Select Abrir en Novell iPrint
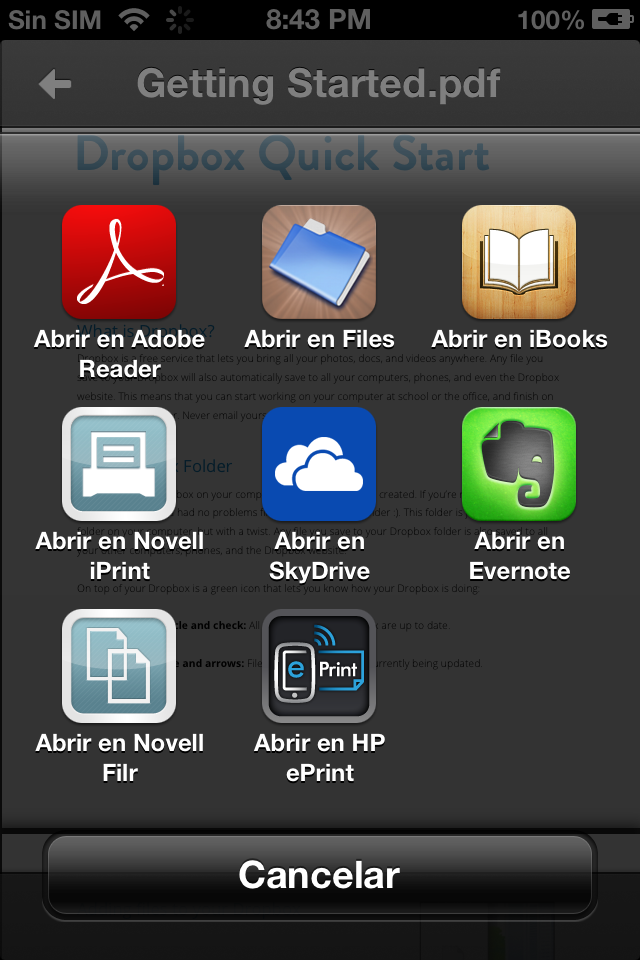The image size is (640, 960). tap(119, 465)
